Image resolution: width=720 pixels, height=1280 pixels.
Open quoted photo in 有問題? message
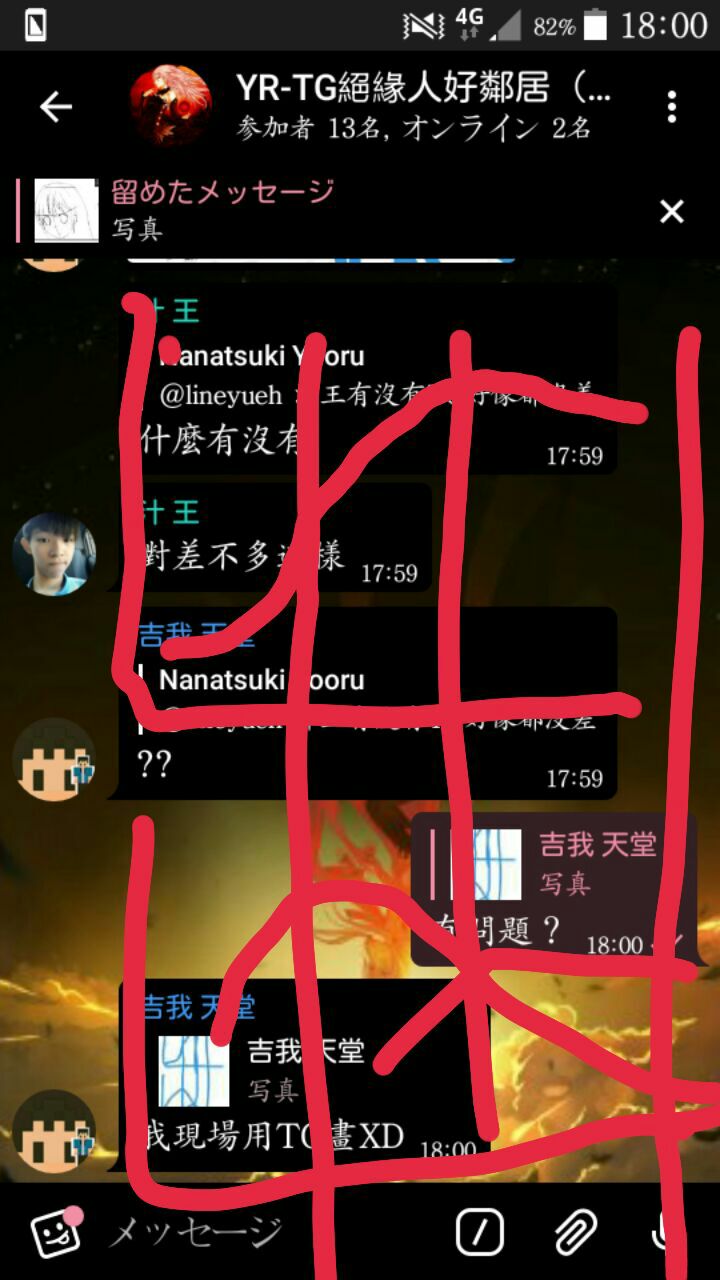coord(487,864)
